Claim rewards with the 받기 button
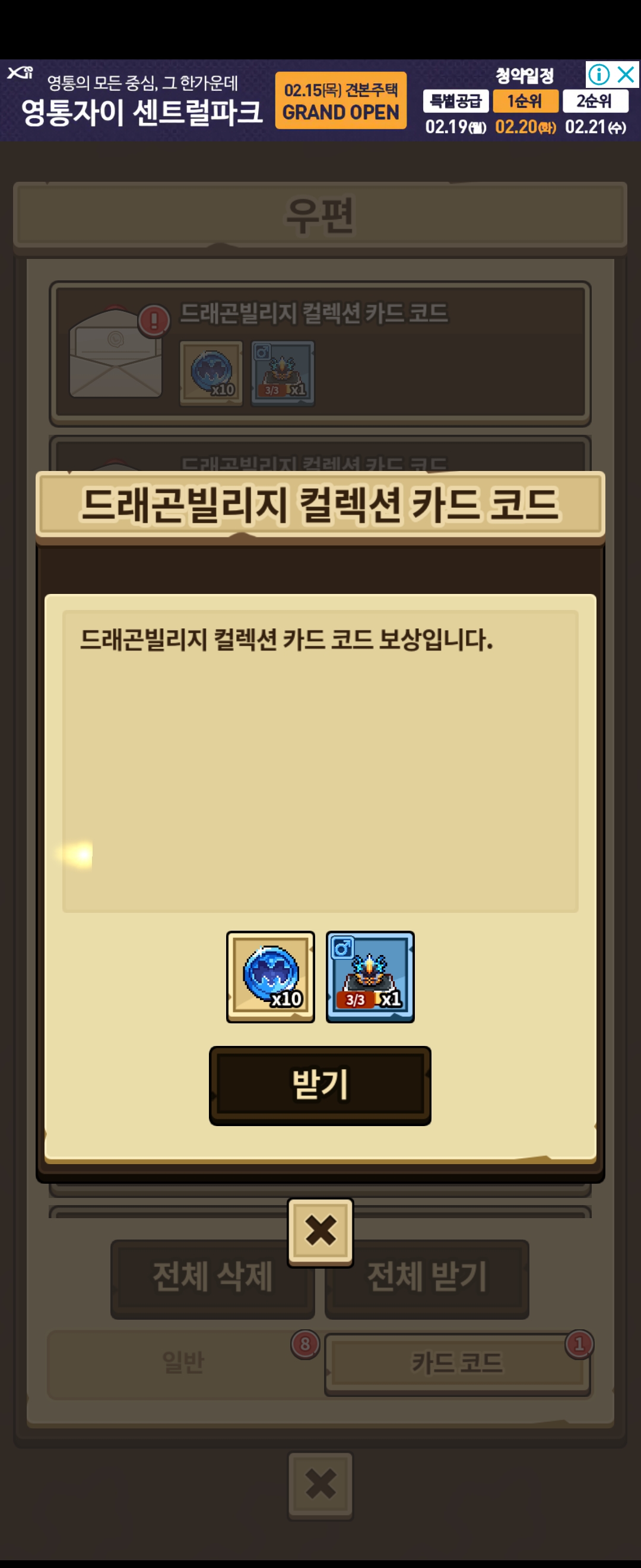 [x=320, y=1085]
